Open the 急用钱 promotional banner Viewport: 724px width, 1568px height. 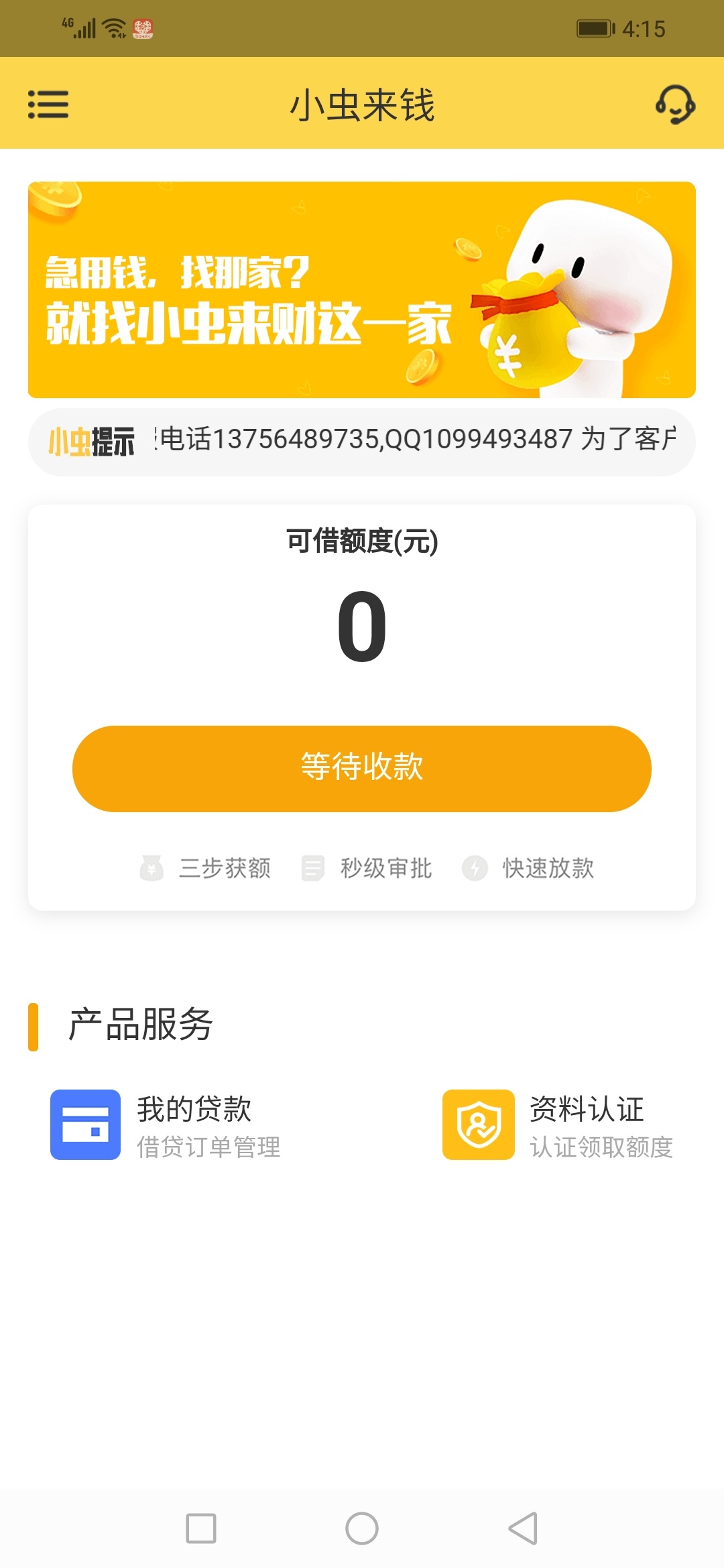click(x=362, y=289)
